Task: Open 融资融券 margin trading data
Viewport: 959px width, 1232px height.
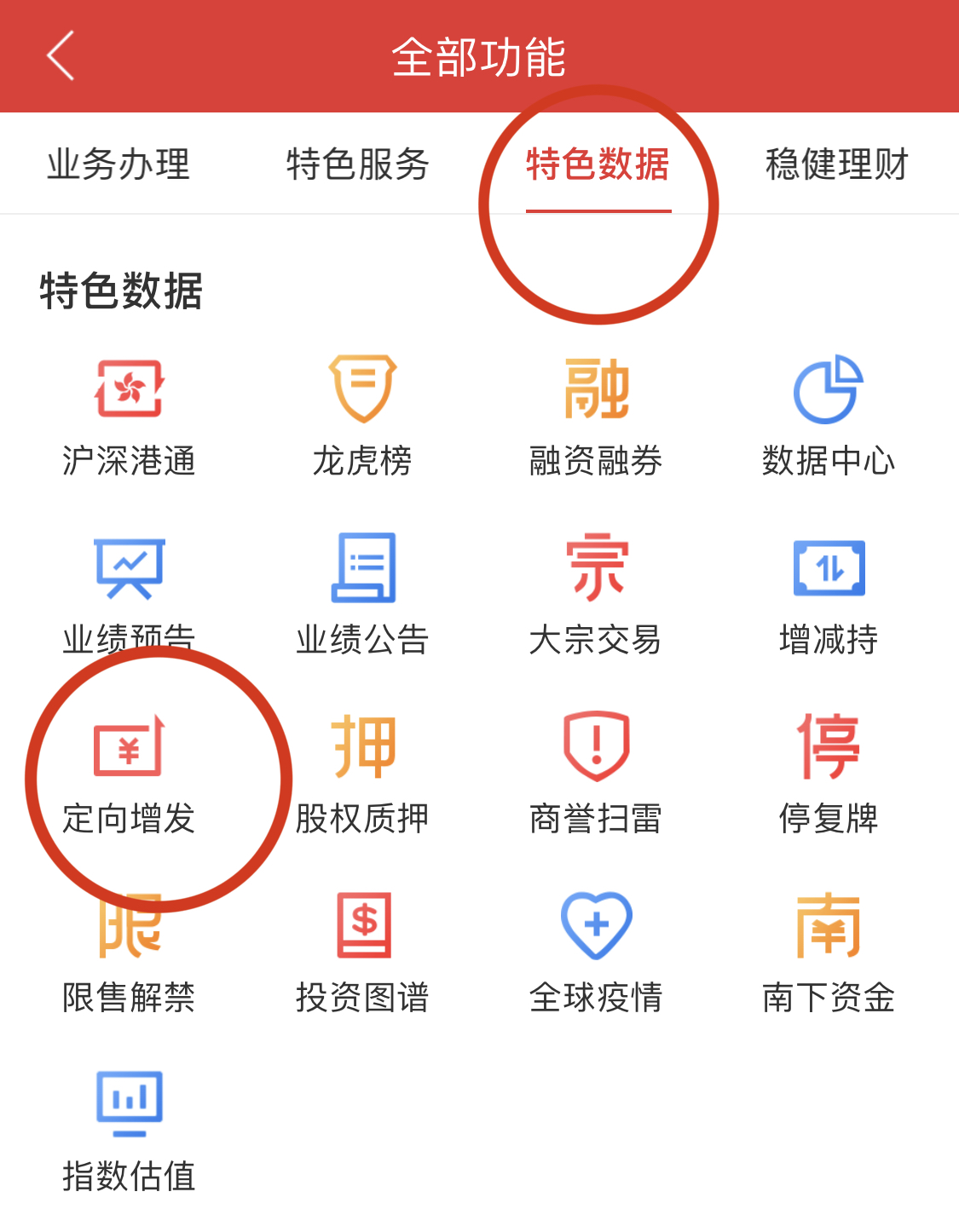Action: click(x=596, y=417)
